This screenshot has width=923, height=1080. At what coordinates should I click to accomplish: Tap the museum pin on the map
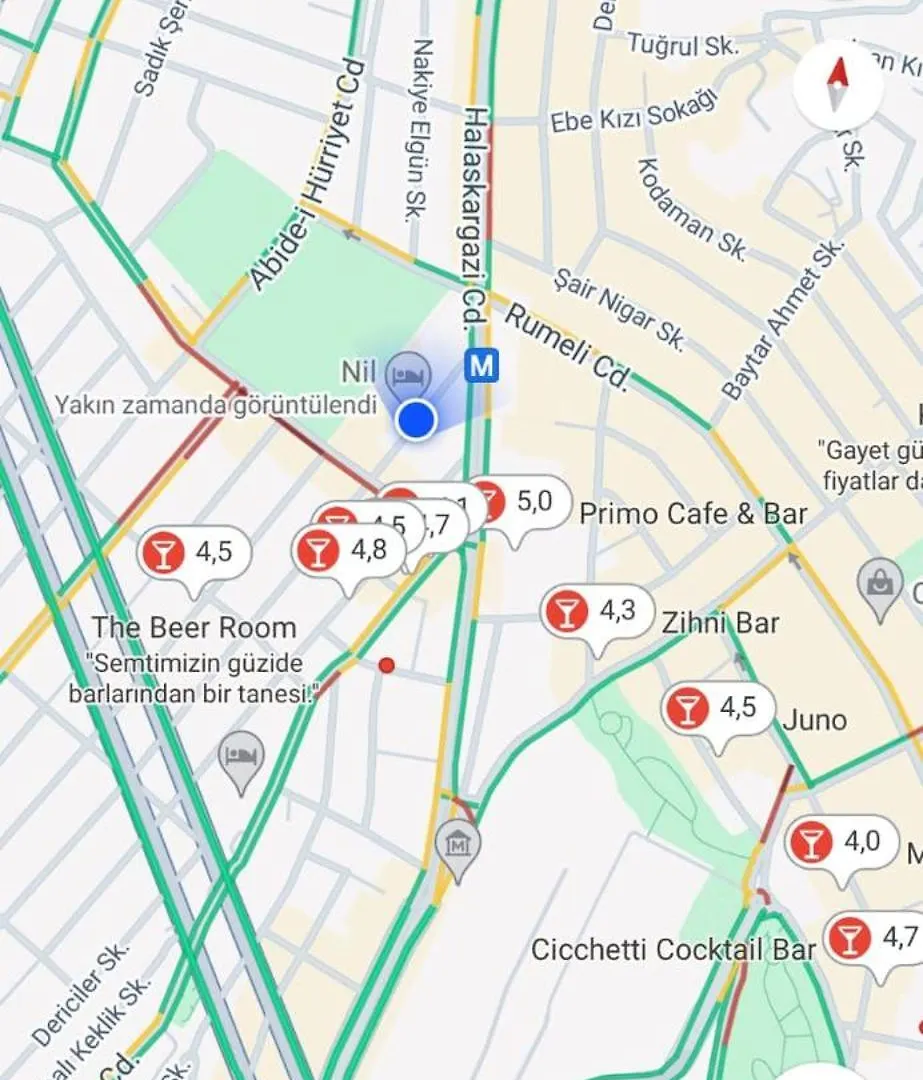pos(458,846)
